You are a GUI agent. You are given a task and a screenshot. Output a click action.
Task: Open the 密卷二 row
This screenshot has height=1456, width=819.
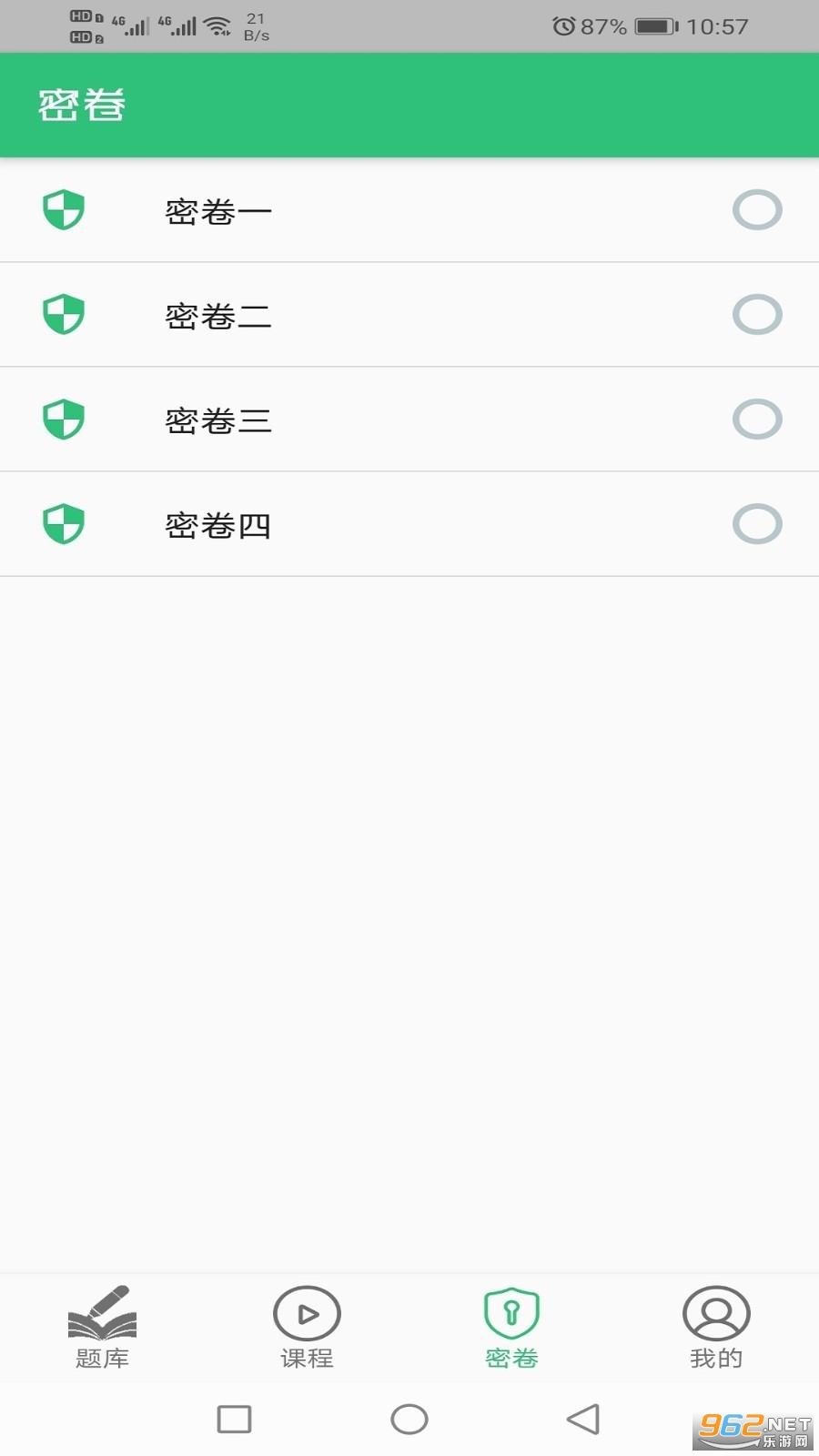coord(409,315)
